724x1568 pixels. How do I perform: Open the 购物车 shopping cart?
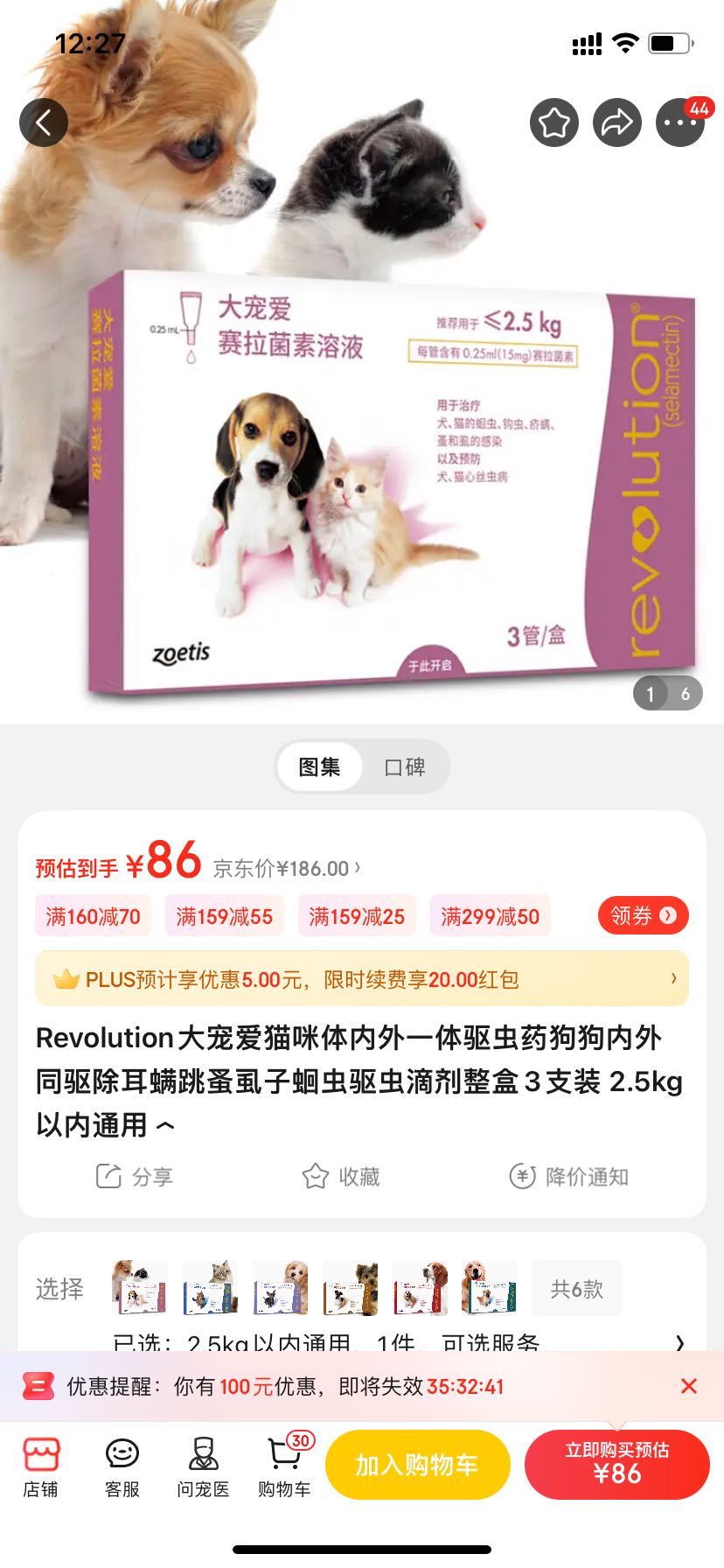tap(285, 1467)
